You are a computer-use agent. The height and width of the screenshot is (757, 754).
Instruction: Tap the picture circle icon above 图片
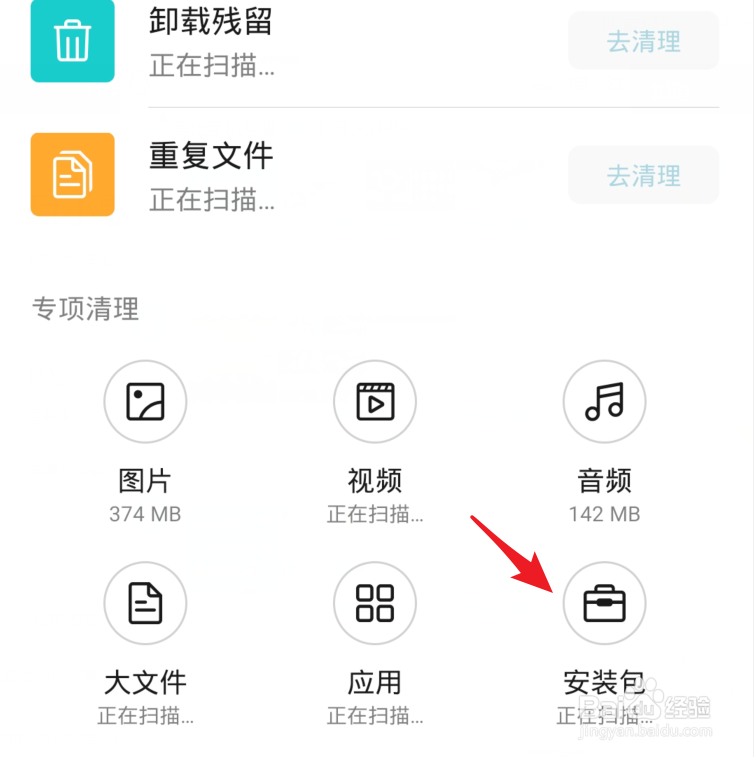(144, 401)
